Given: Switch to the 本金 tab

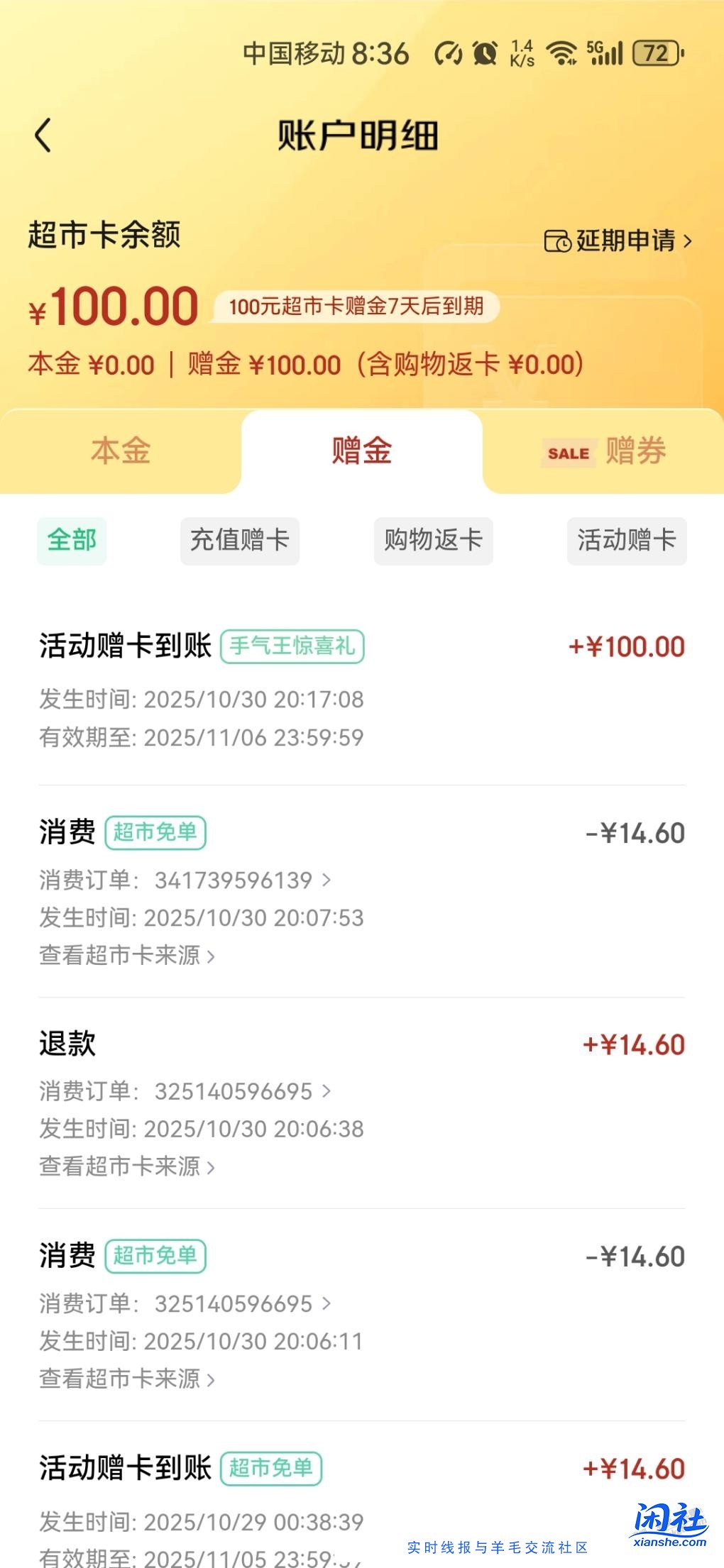Looking at the screenshot, I should (121, 452).
